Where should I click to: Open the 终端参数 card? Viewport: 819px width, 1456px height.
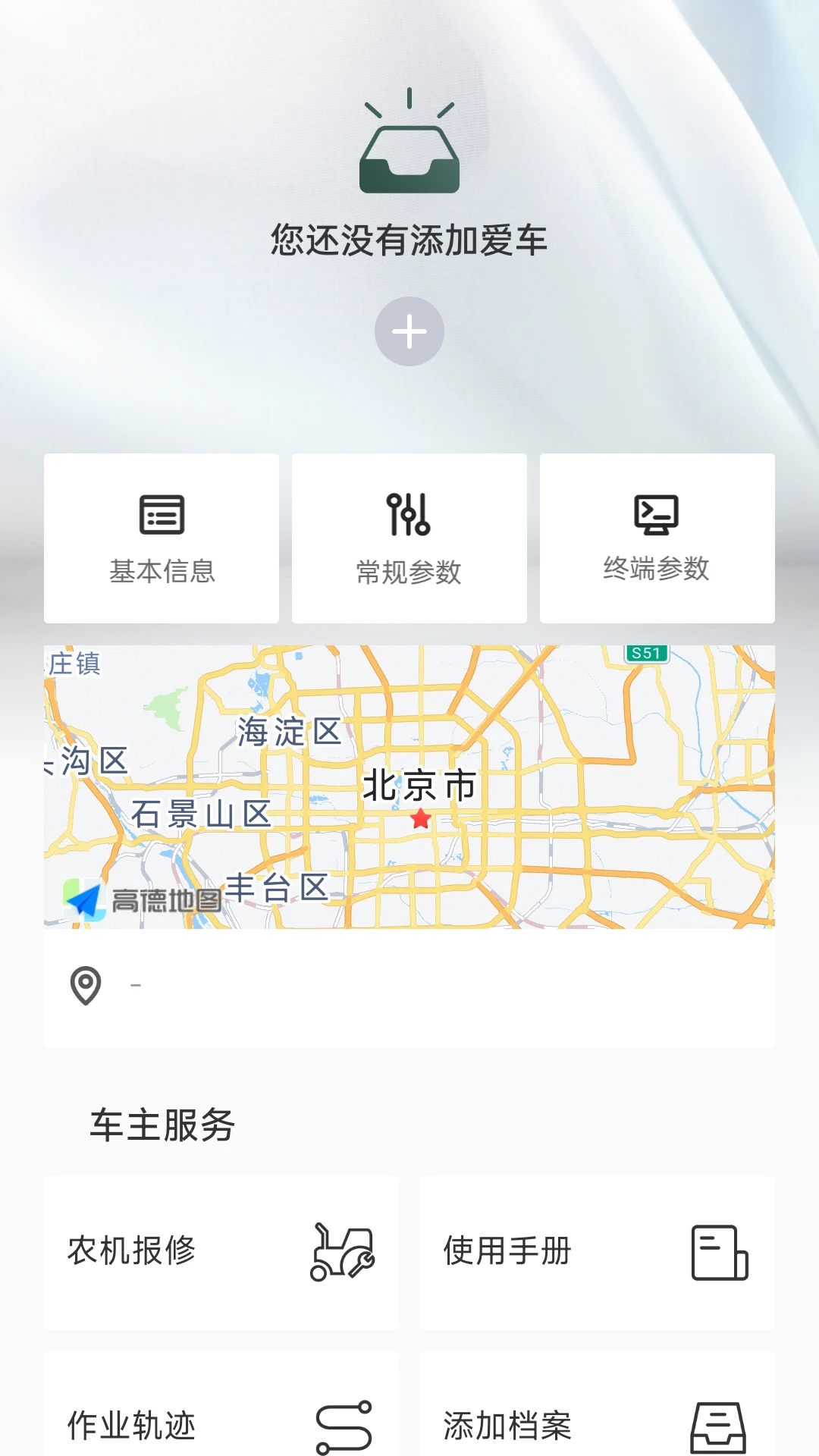[657, 538]
